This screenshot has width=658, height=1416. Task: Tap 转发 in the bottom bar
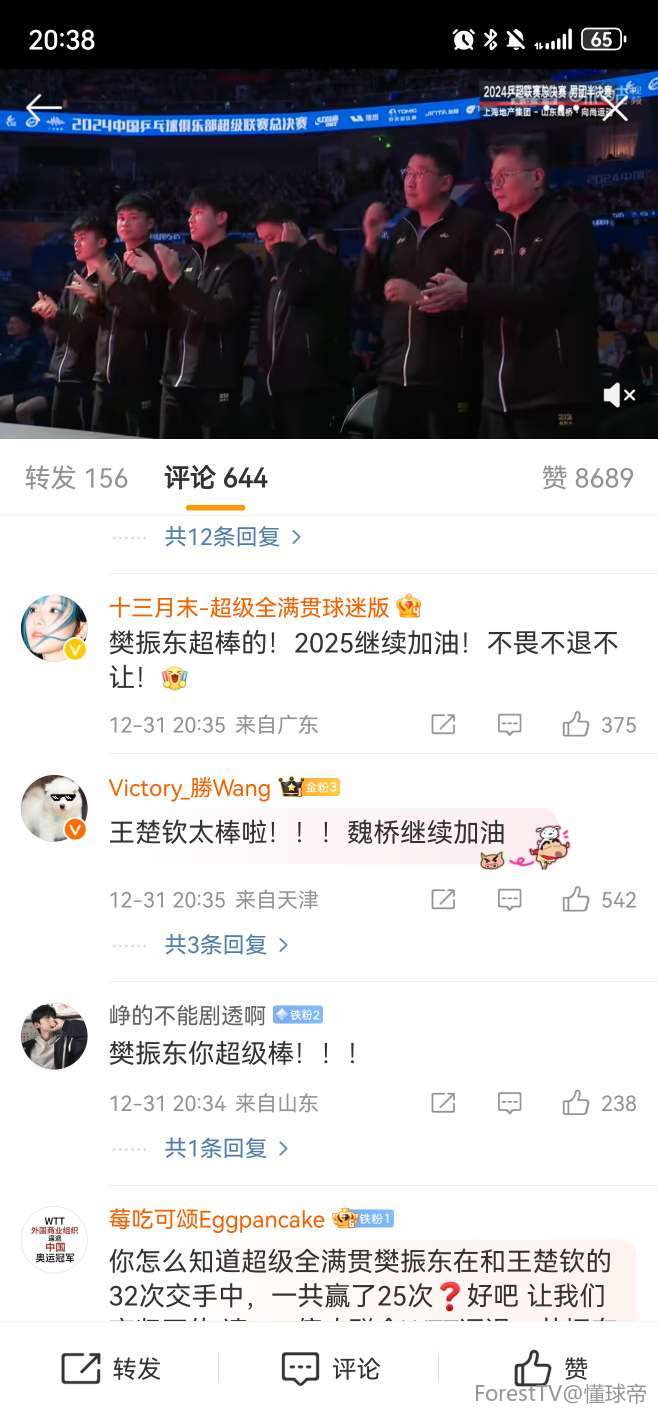[x=111, y=1368]
